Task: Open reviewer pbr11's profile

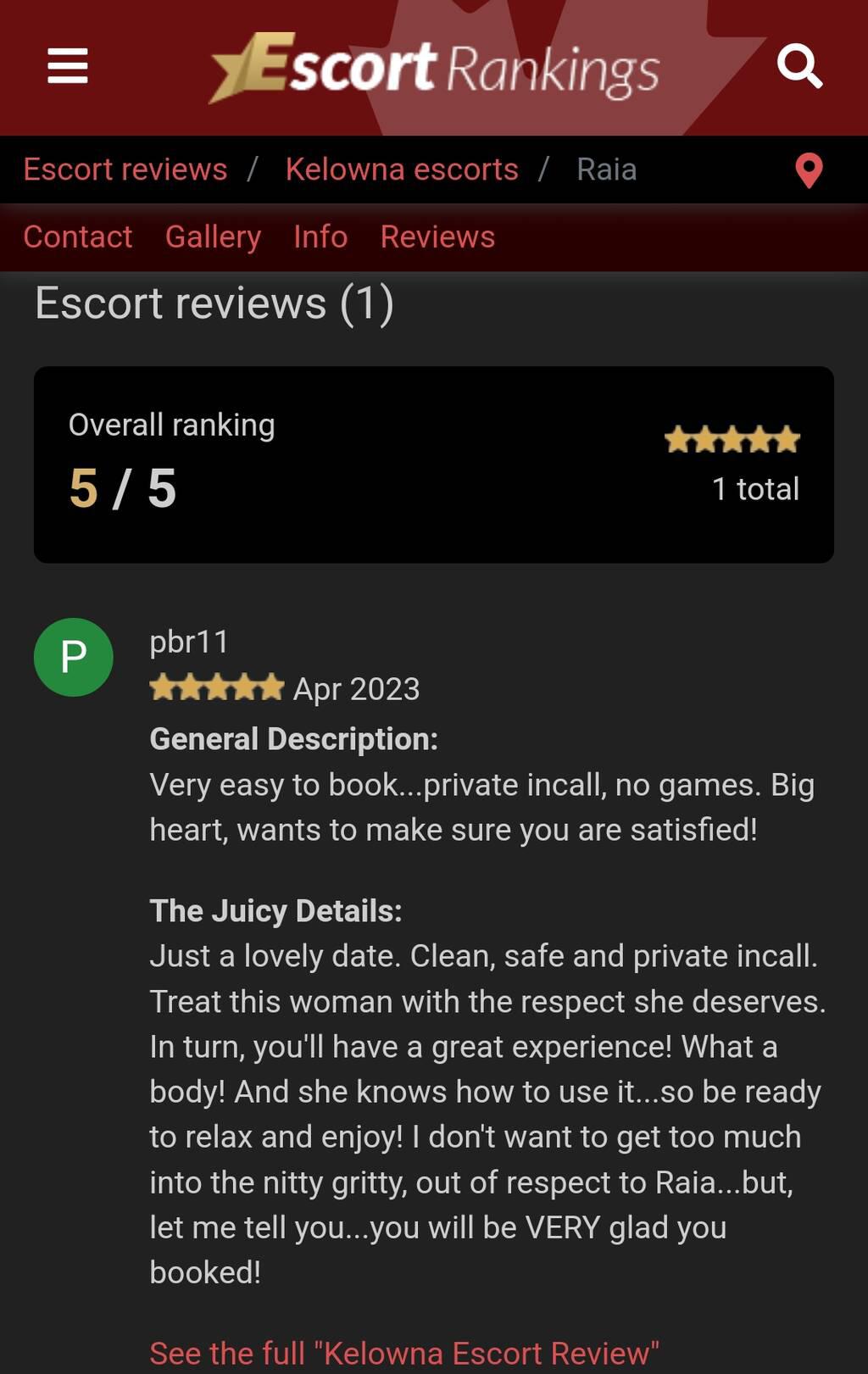Action: pos(189,642)
